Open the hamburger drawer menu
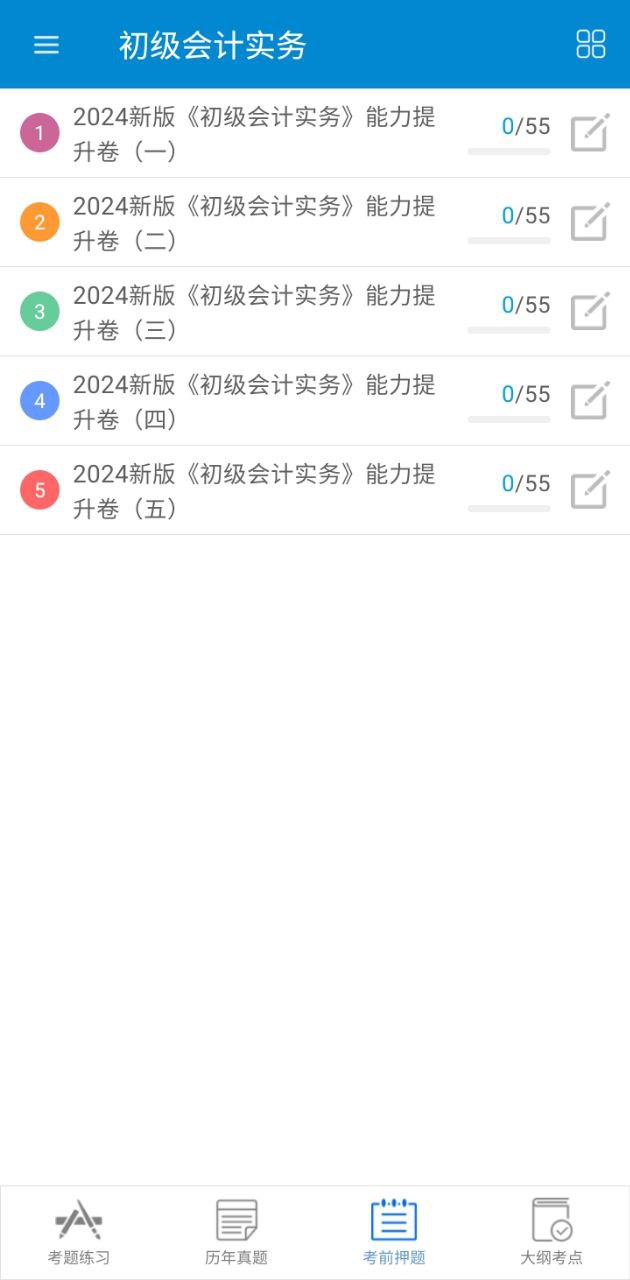This screenshot has width=630, height=1280. pos(46,45)
